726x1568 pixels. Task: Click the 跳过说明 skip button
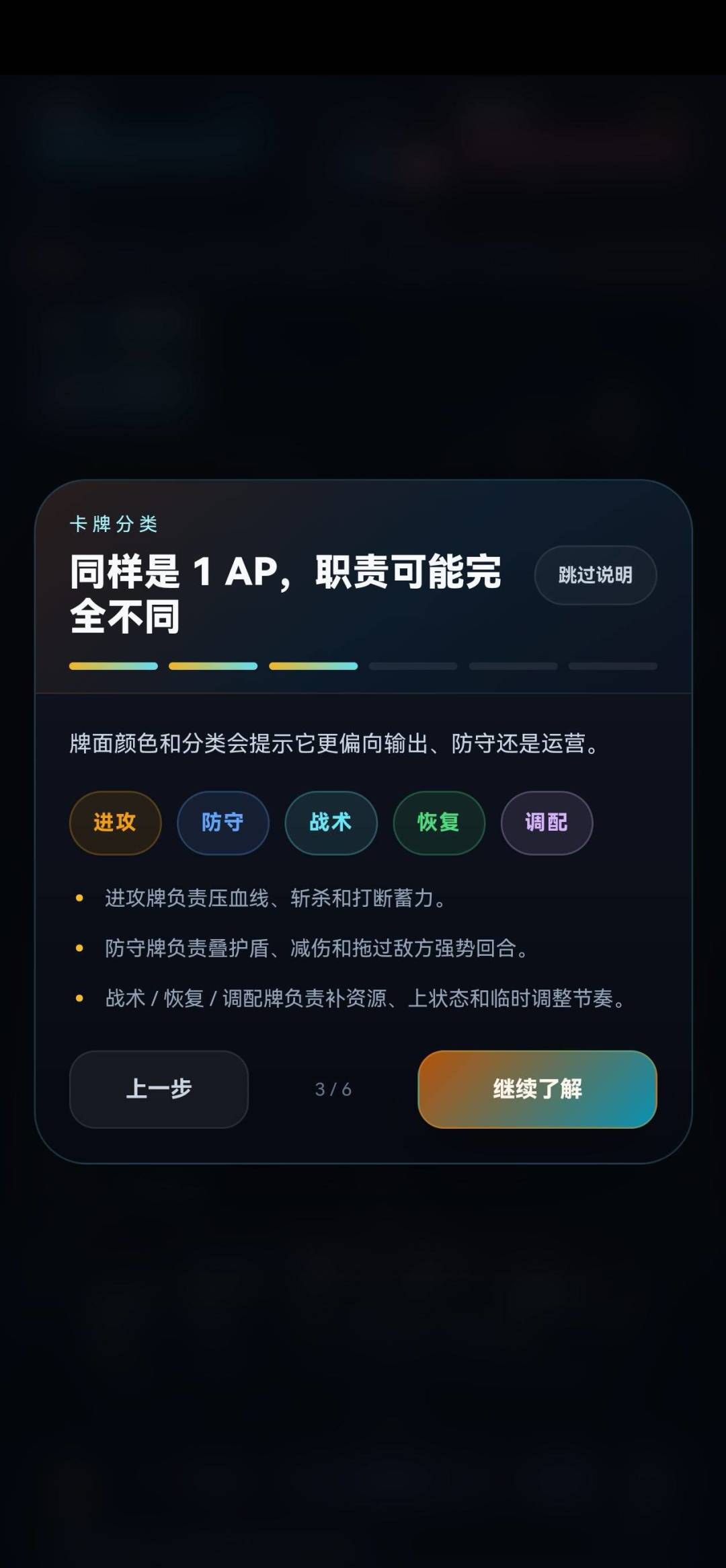click(x=594, y=575)
